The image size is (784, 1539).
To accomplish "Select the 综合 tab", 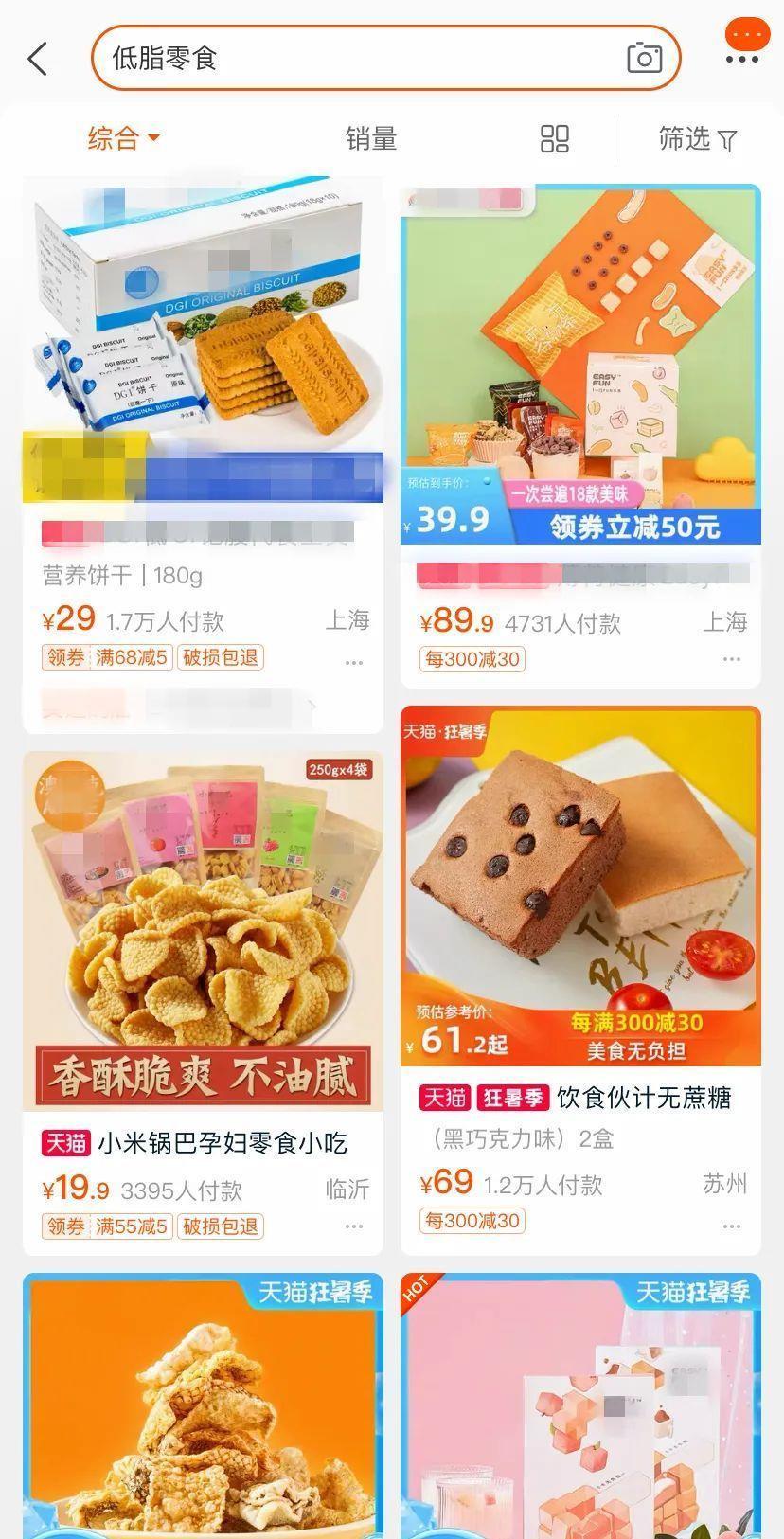I will tap(114, 138).
